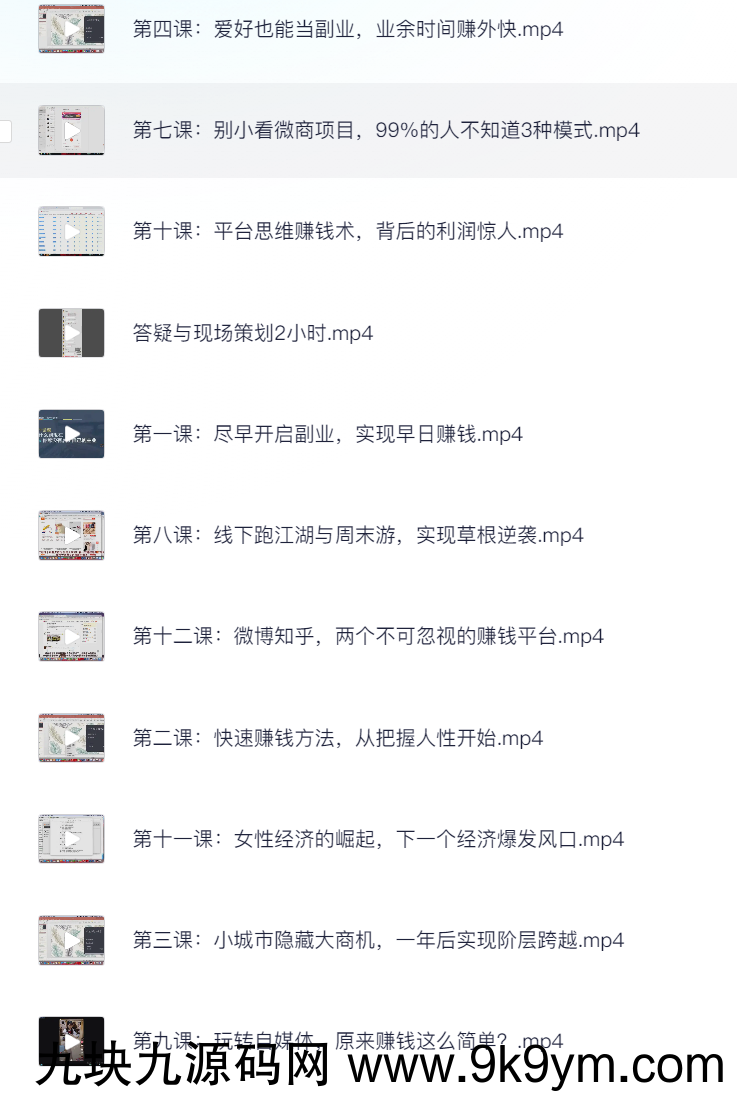Click the play icon on 第一课 thumbnail
Image resolution: width=737 pixels, height=1102 pixels.
tap(70, 434)
